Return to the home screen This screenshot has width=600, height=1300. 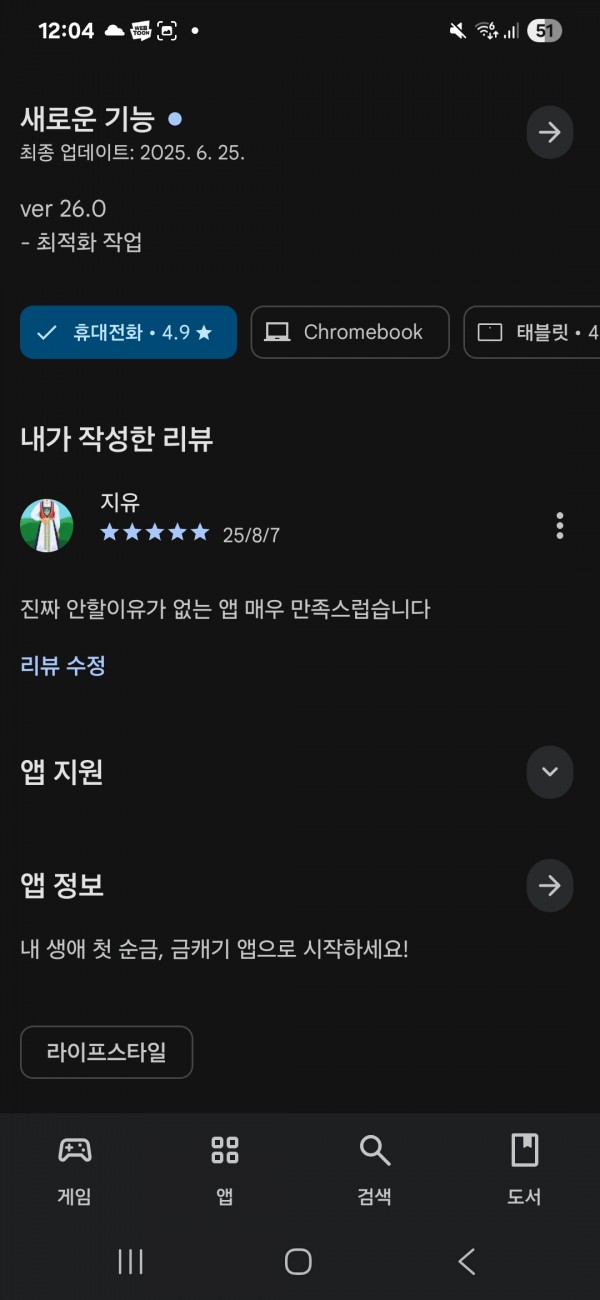pyautogui.click(x=298, y=1262)
